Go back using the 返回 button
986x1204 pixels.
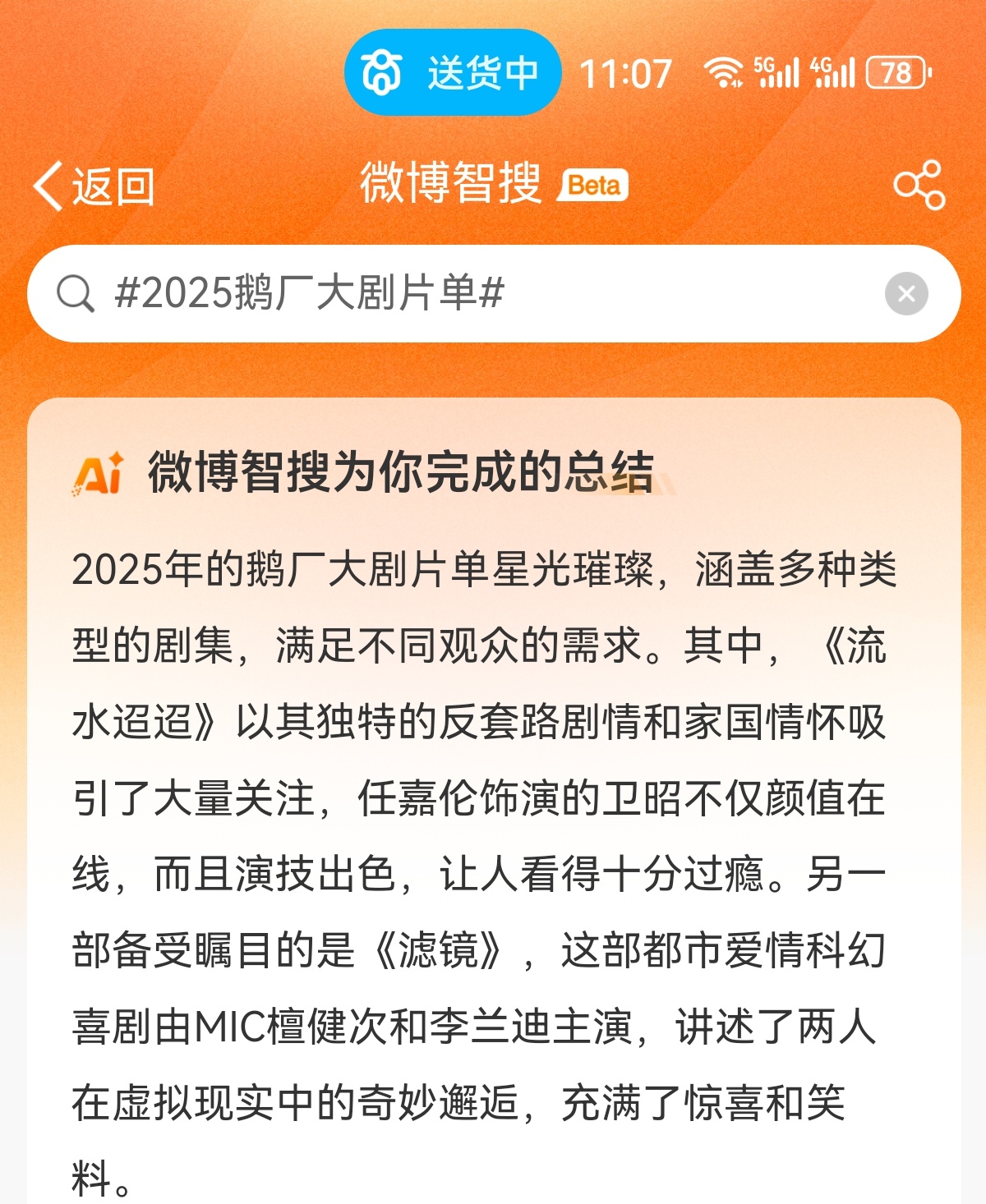(94, 186)
